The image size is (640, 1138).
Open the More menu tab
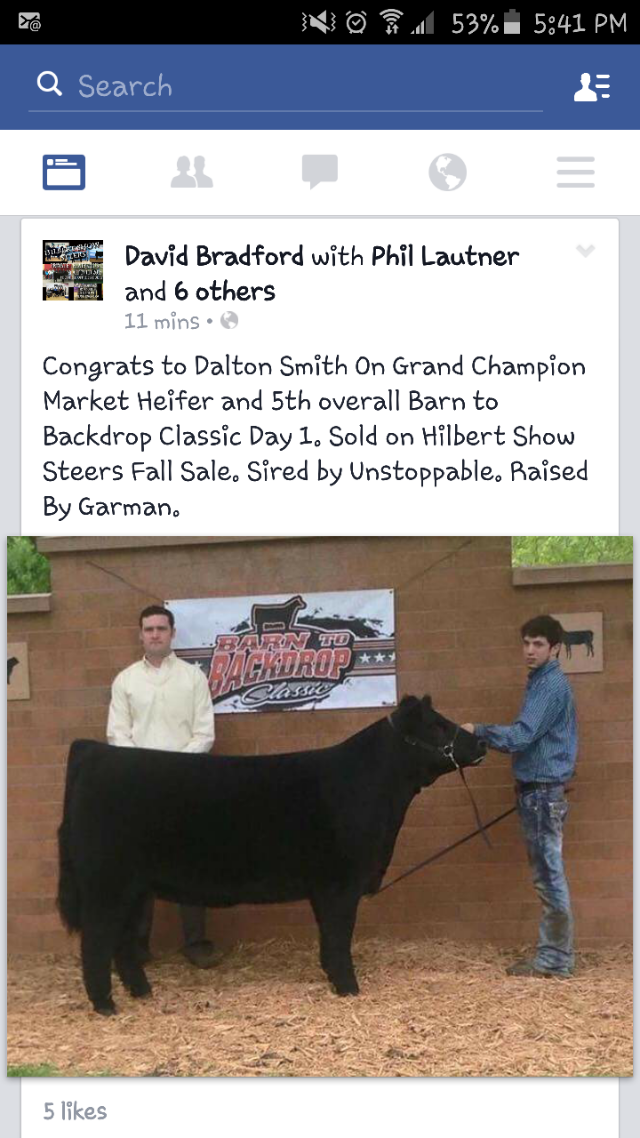click(x=575, y=173)
